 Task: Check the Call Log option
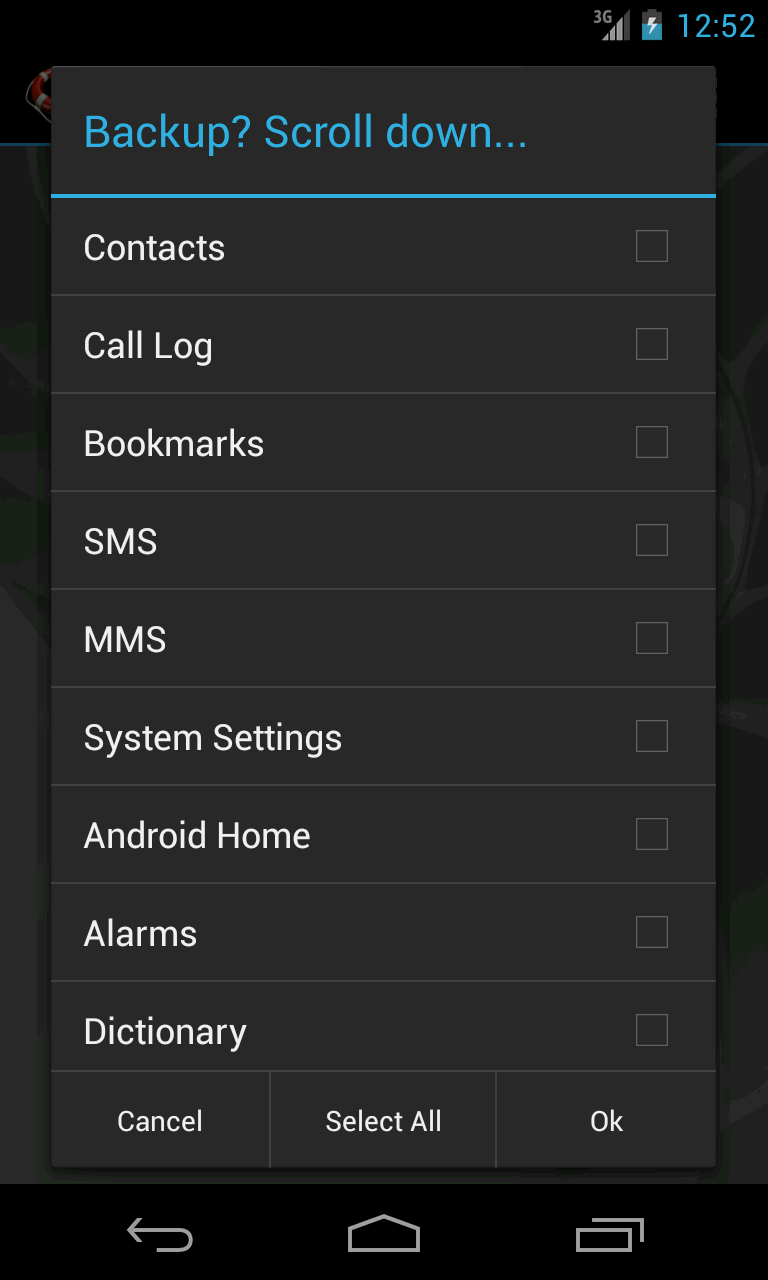pos(651,343)
